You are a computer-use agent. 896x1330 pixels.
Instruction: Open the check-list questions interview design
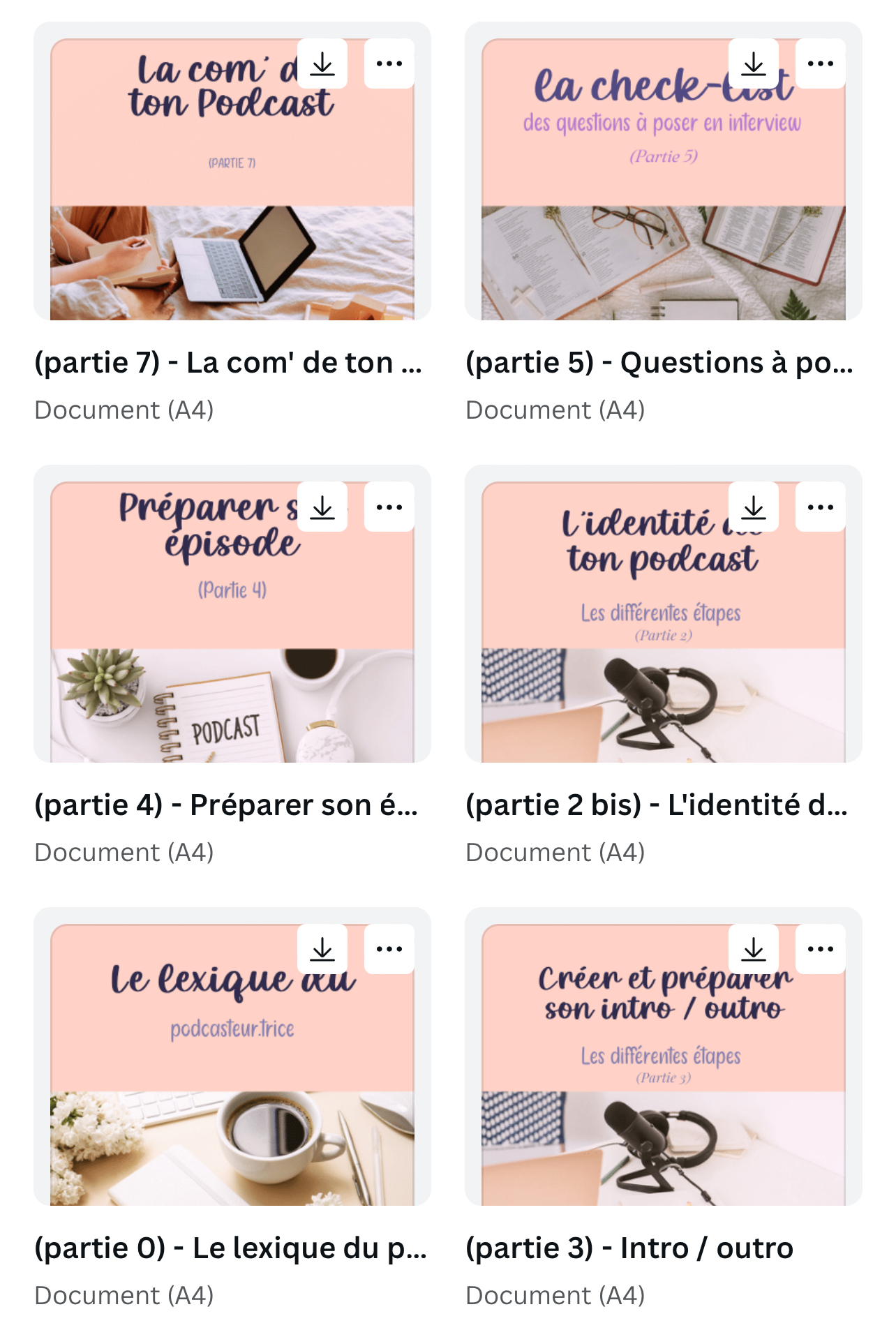tap(663, 209)
